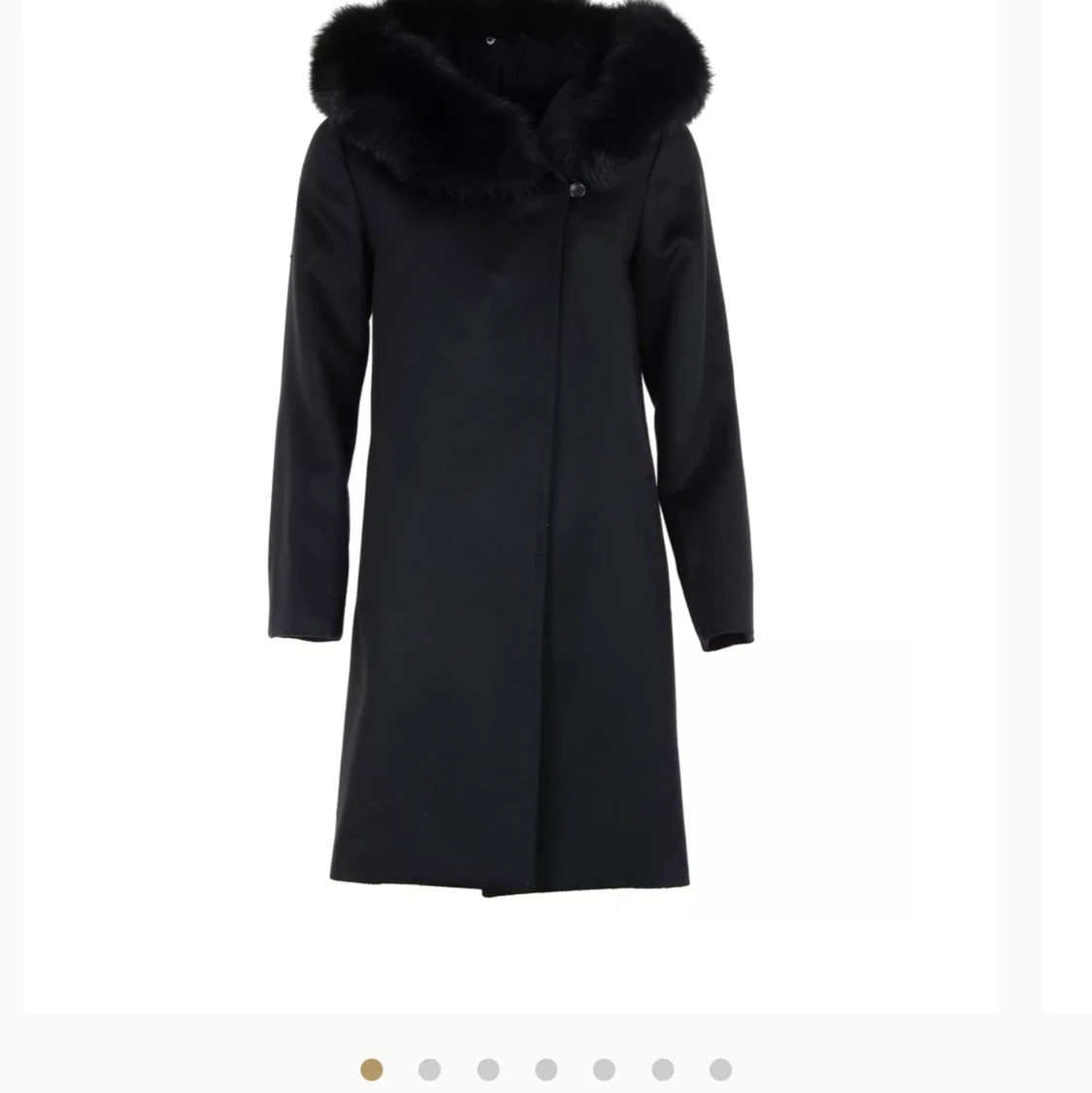The height and width of the screenshot is (1093, 1092).
Task: Tap the sixth gallery indicator dot
Action: 662,1070
